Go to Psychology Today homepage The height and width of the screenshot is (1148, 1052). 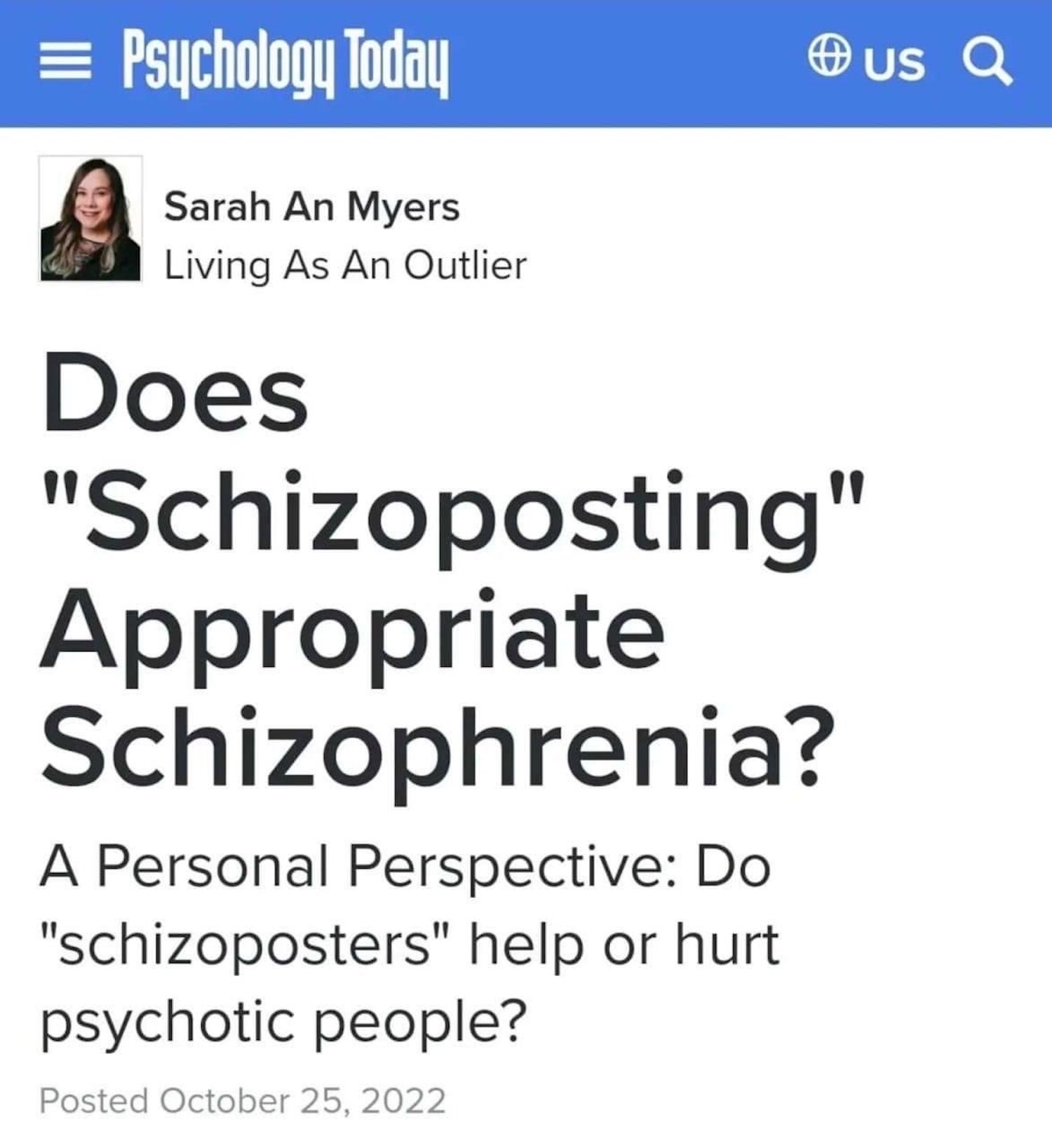point(285,62)
